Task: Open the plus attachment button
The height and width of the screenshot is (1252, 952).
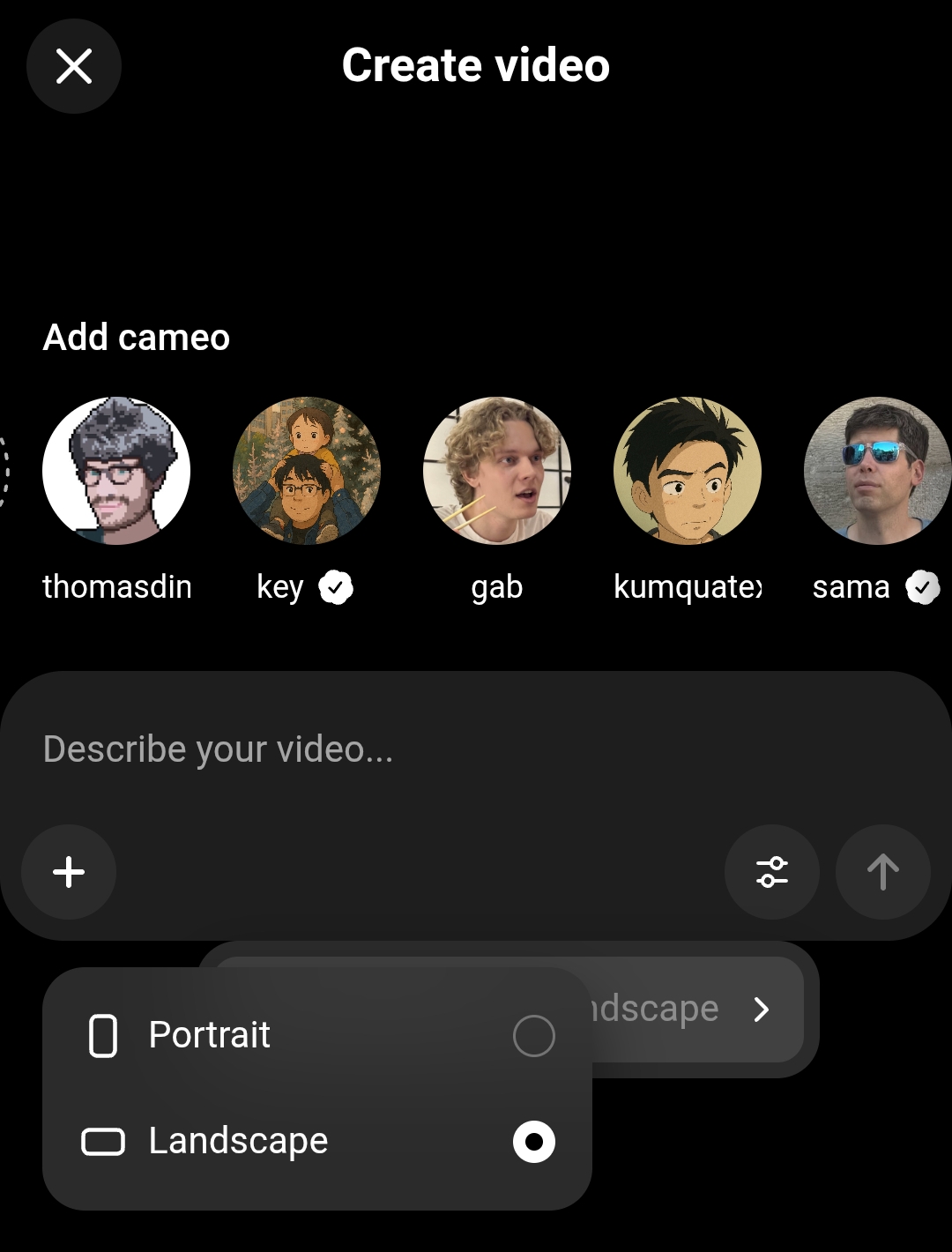Action: pyautogui.click(x=69, y=872)
